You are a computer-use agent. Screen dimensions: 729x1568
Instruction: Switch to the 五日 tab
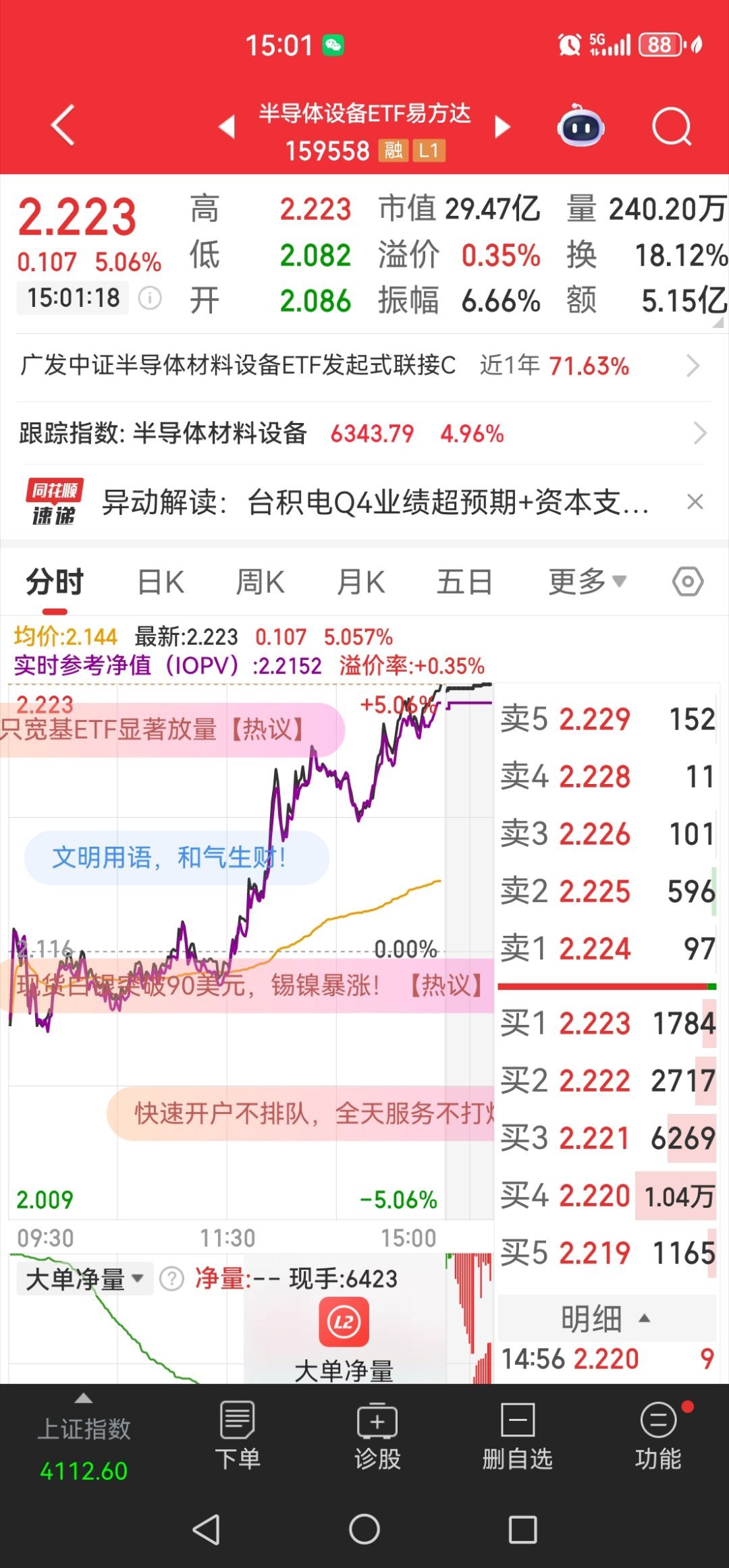pos(464,581)
